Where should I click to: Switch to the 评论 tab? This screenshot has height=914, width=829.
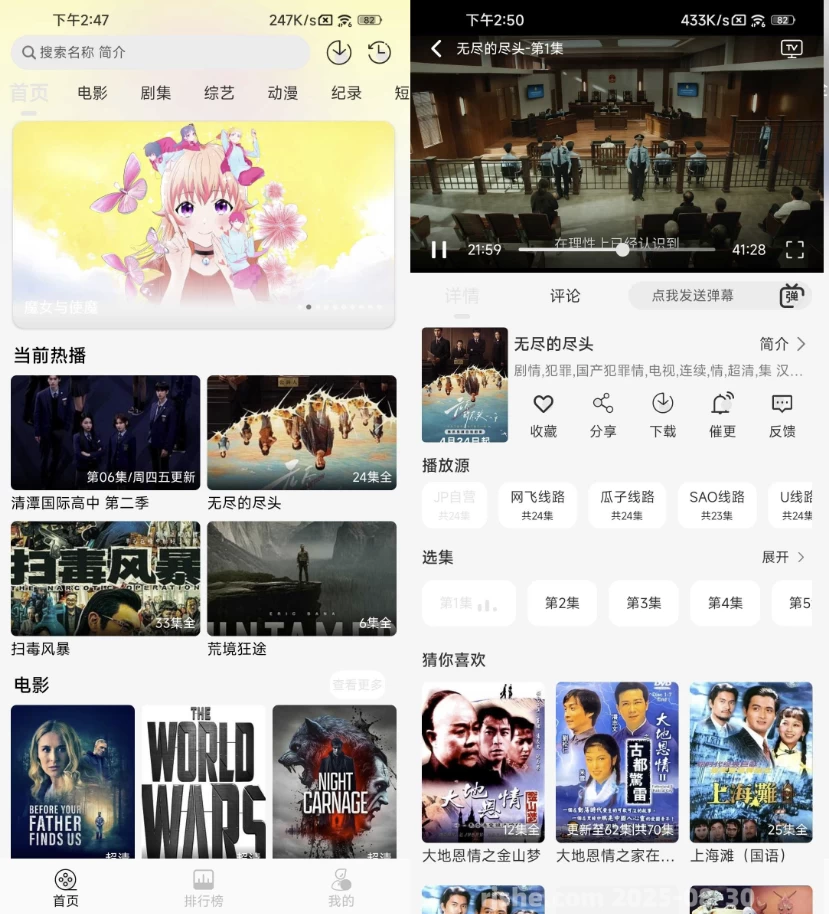(565, 296)
